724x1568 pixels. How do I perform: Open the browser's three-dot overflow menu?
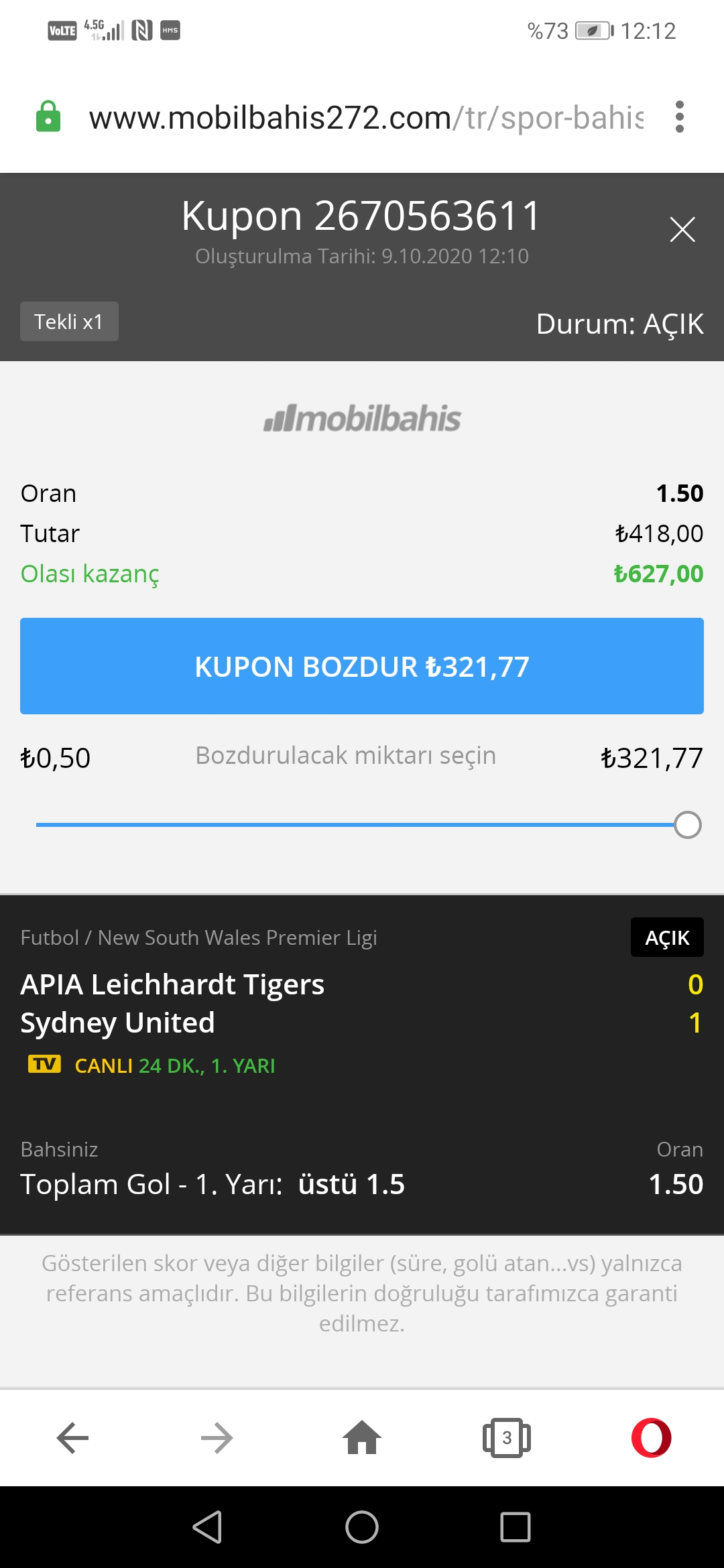[x=680, y=117]
